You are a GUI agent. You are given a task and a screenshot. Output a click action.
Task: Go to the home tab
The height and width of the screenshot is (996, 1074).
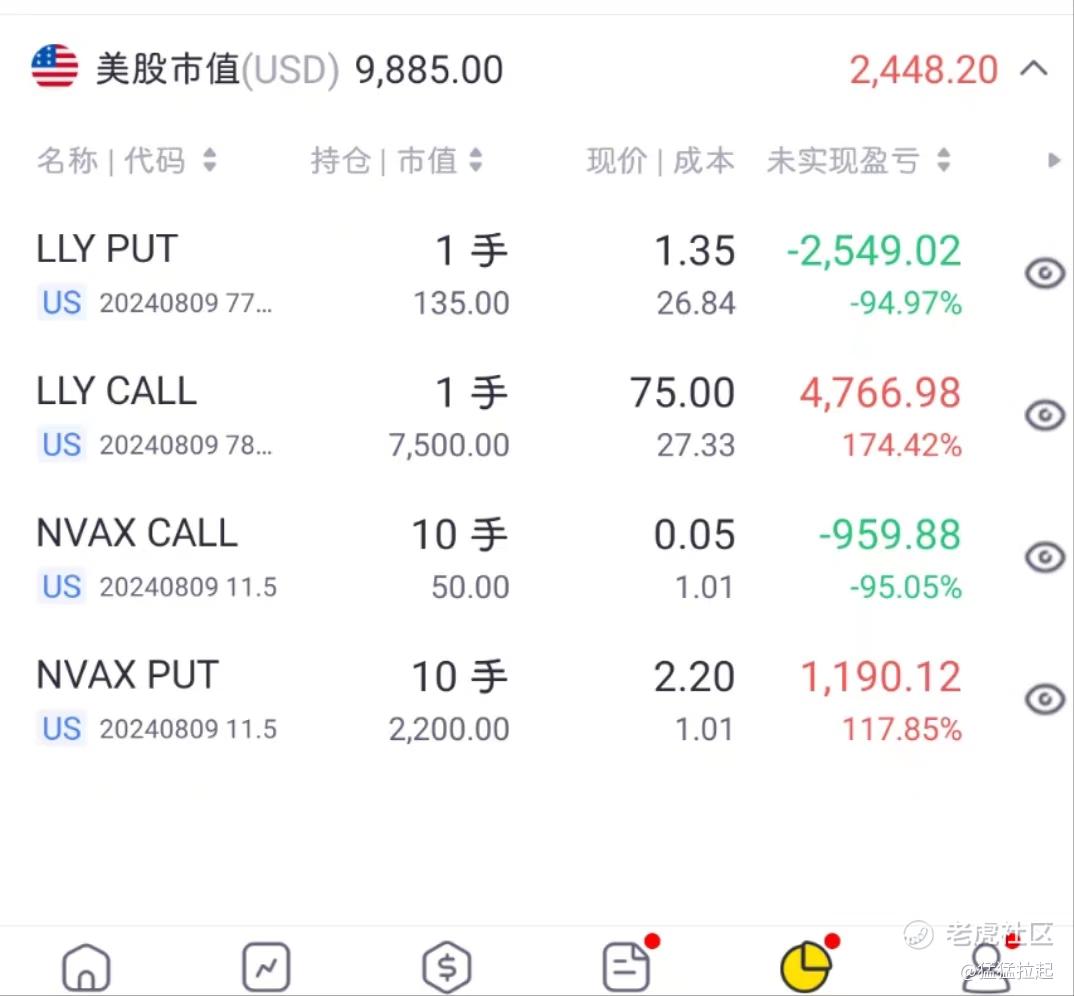pos(87,967)
